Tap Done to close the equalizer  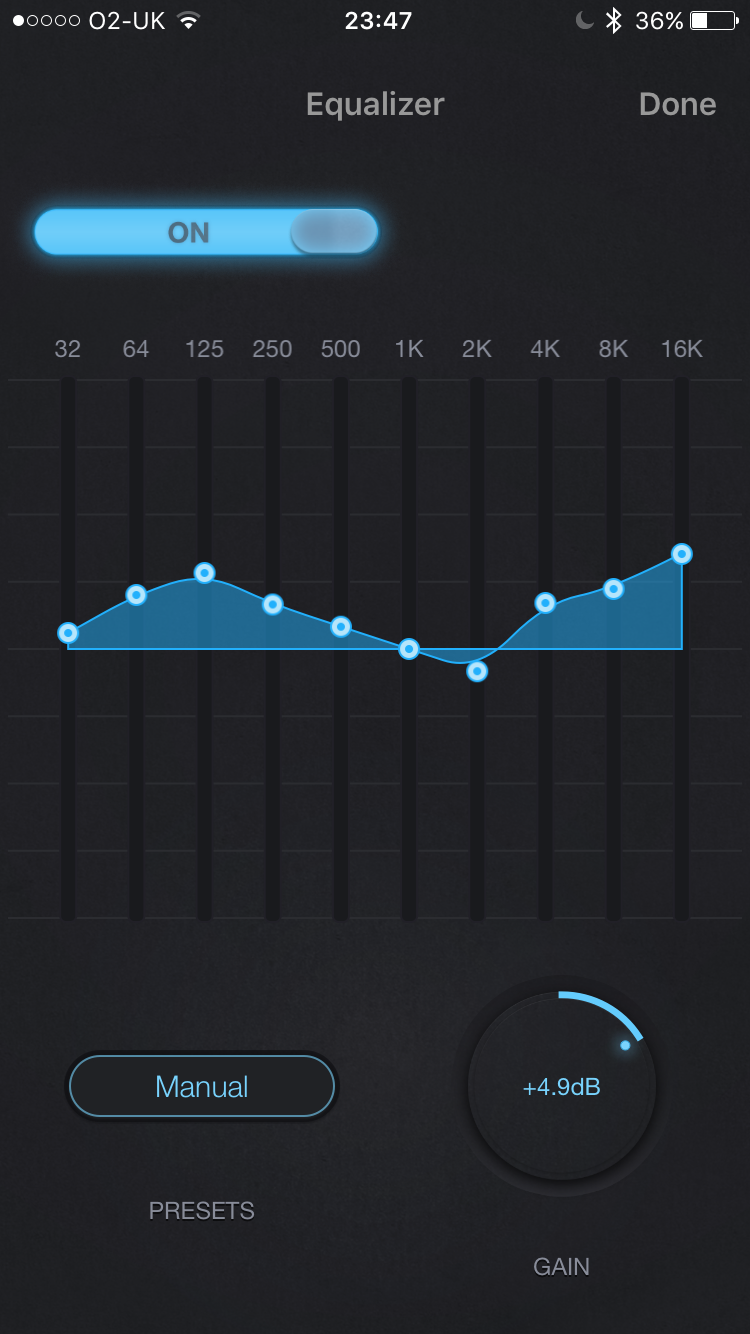point(677,104)
